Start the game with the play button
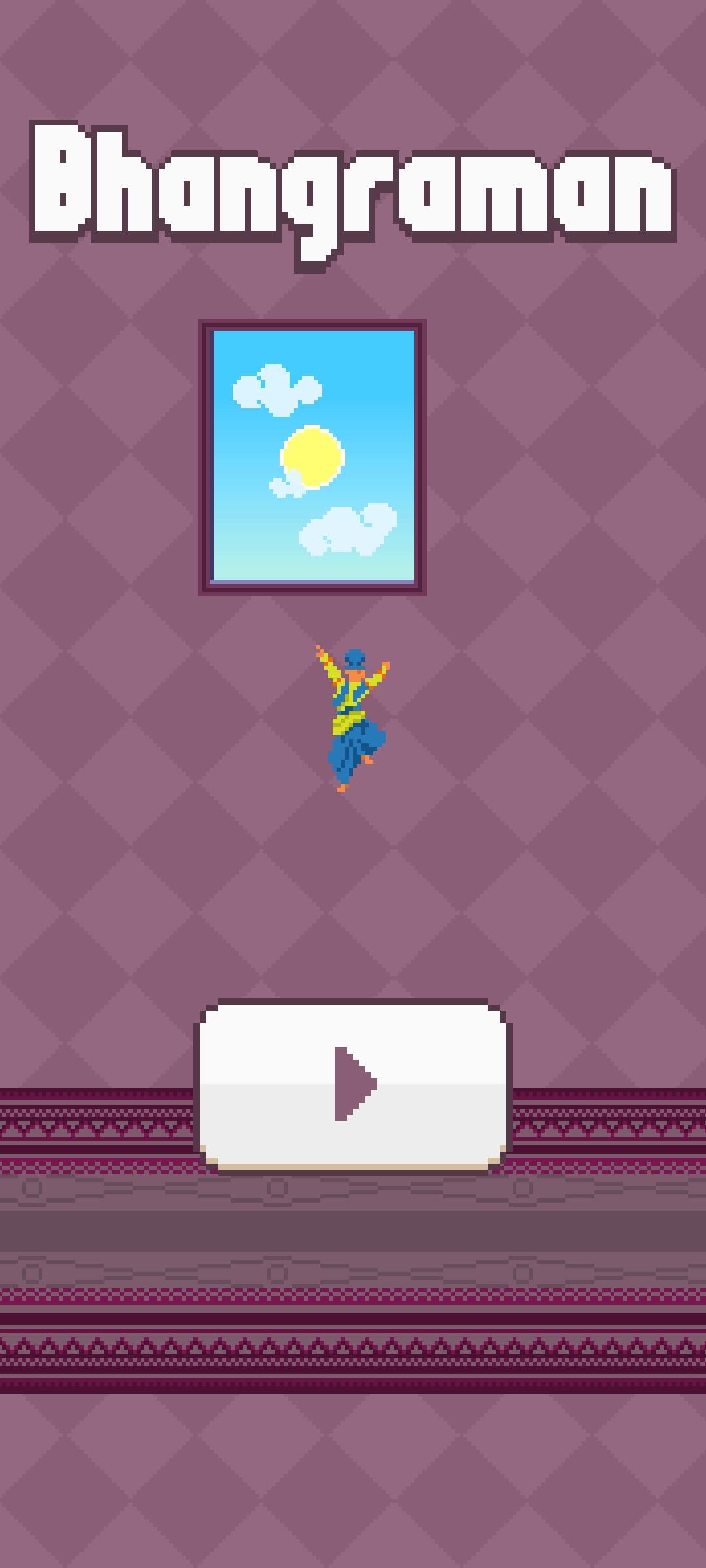The width and height of the screenshot is (706, 1568). 353,1085
